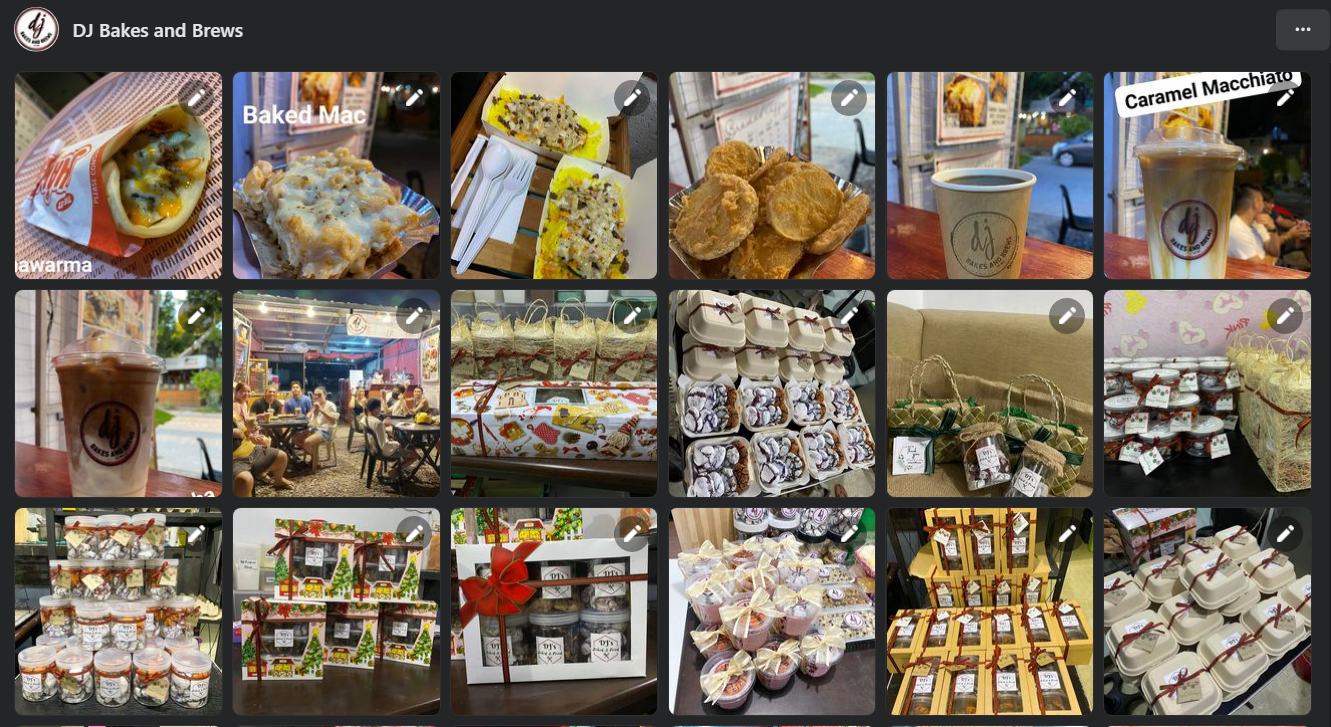Image resolution: width=1331 pixels, height=727 pixels.
Task: Edit the Caramel Macchiato photo
Action: [1285, 98]
